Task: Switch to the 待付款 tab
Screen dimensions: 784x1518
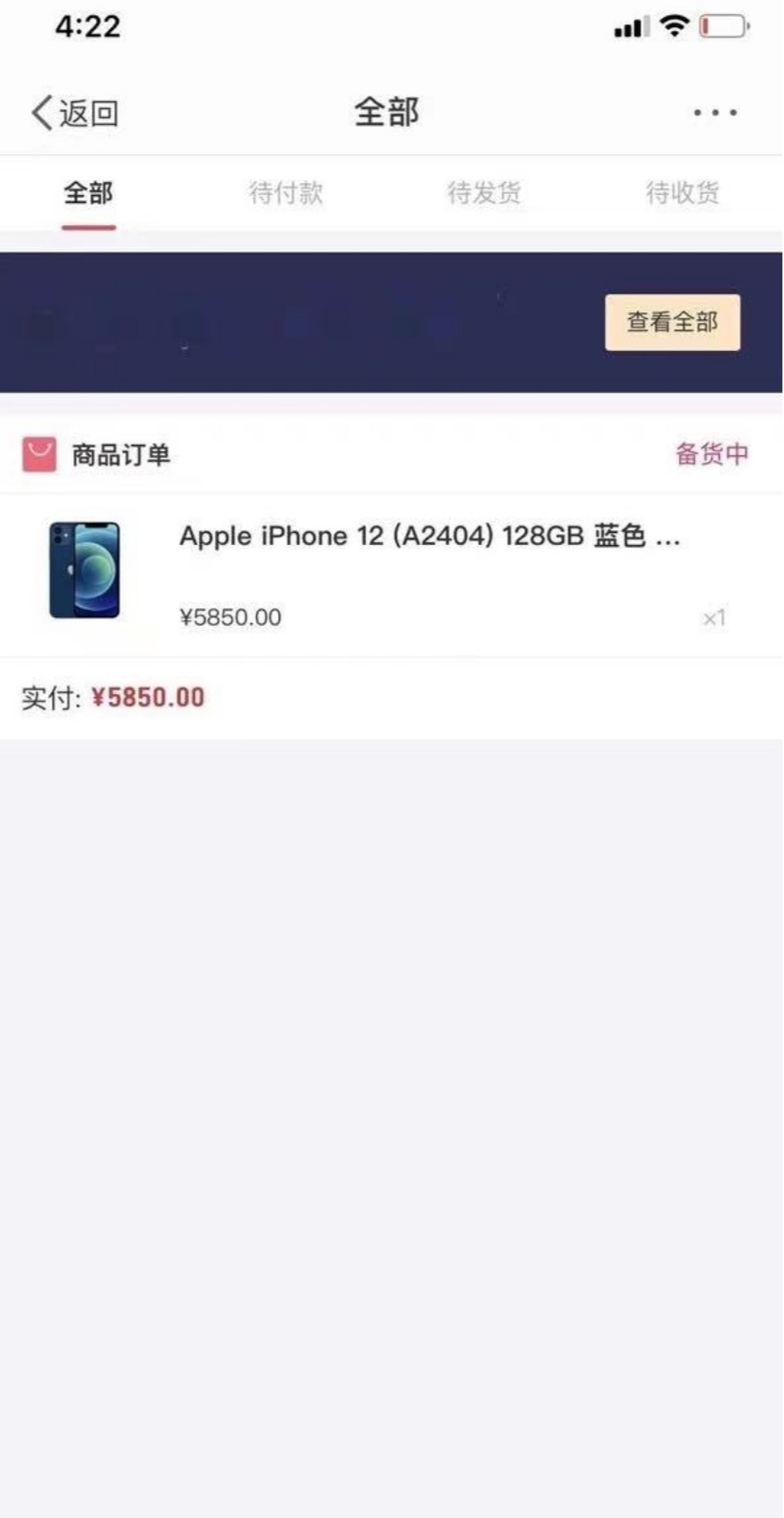Action: click(286, 193)
